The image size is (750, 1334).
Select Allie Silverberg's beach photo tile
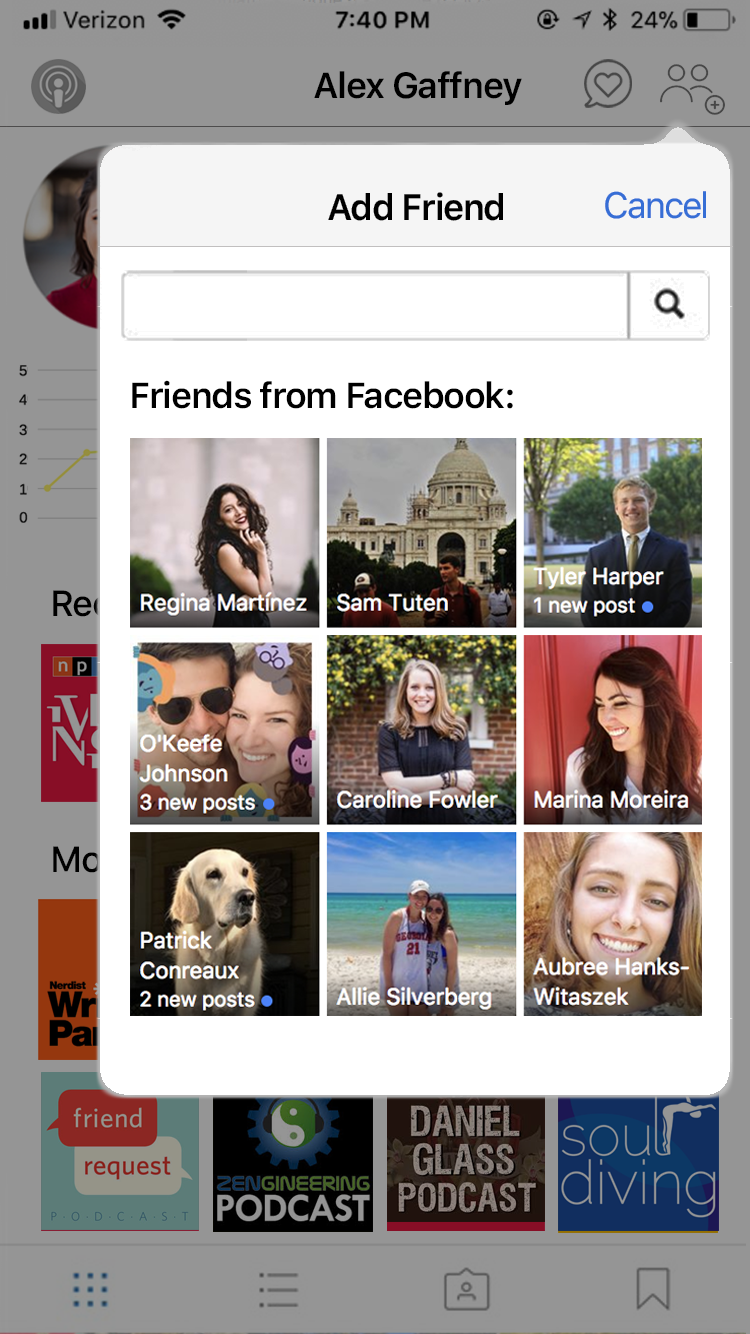(x=421, y=923)
